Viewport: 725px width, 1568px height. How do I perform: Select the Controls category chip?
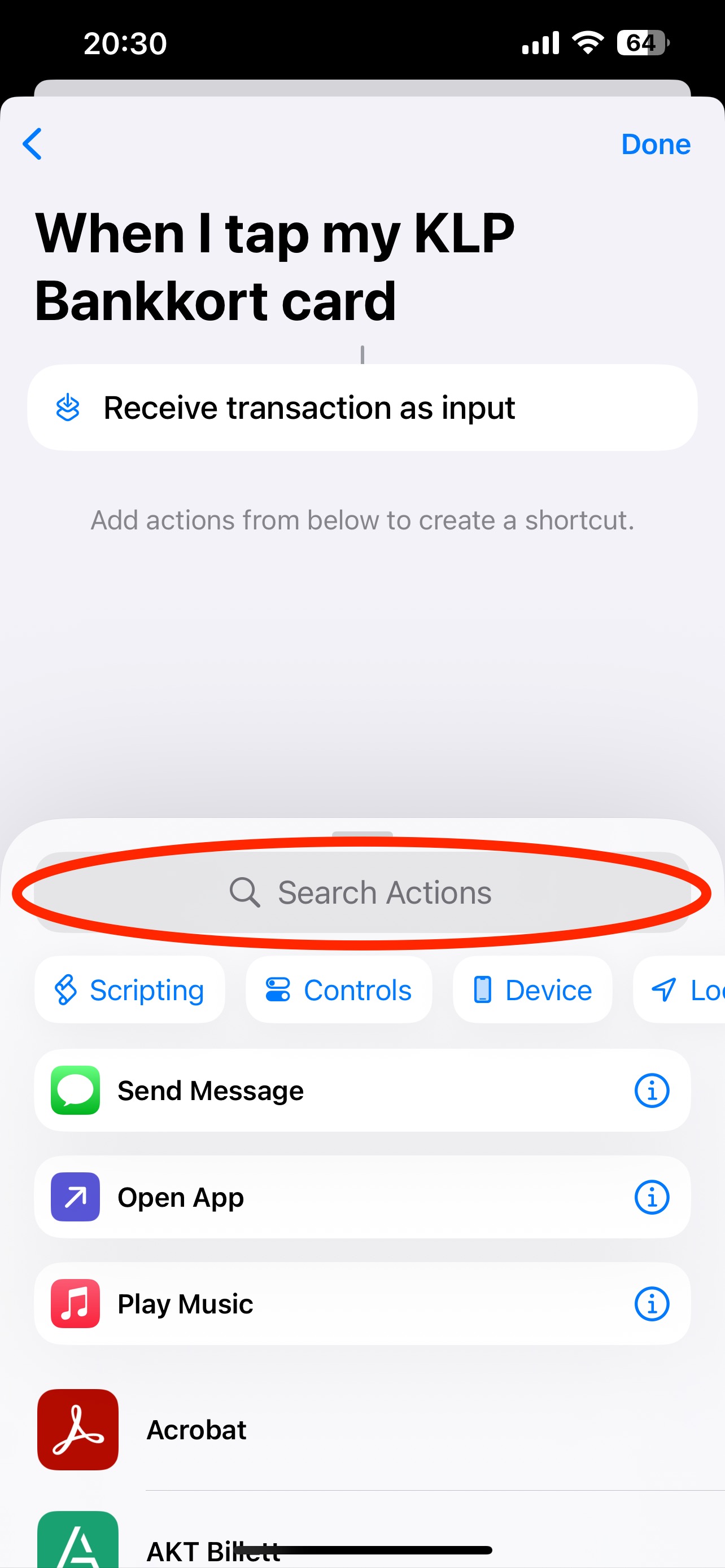pyautogui.click(x=339, y=990)
